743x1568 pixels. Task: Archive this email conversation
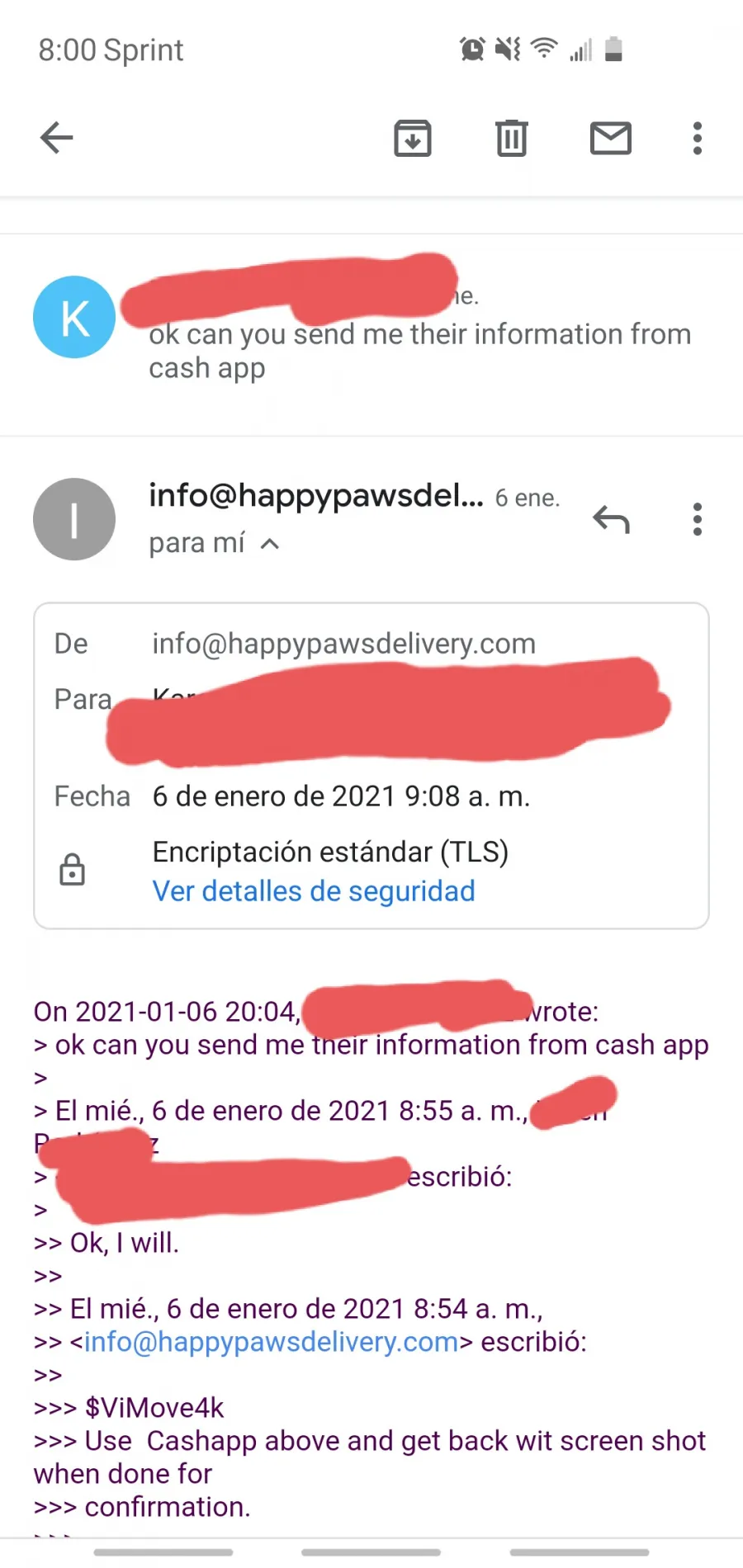click(413, 138)
